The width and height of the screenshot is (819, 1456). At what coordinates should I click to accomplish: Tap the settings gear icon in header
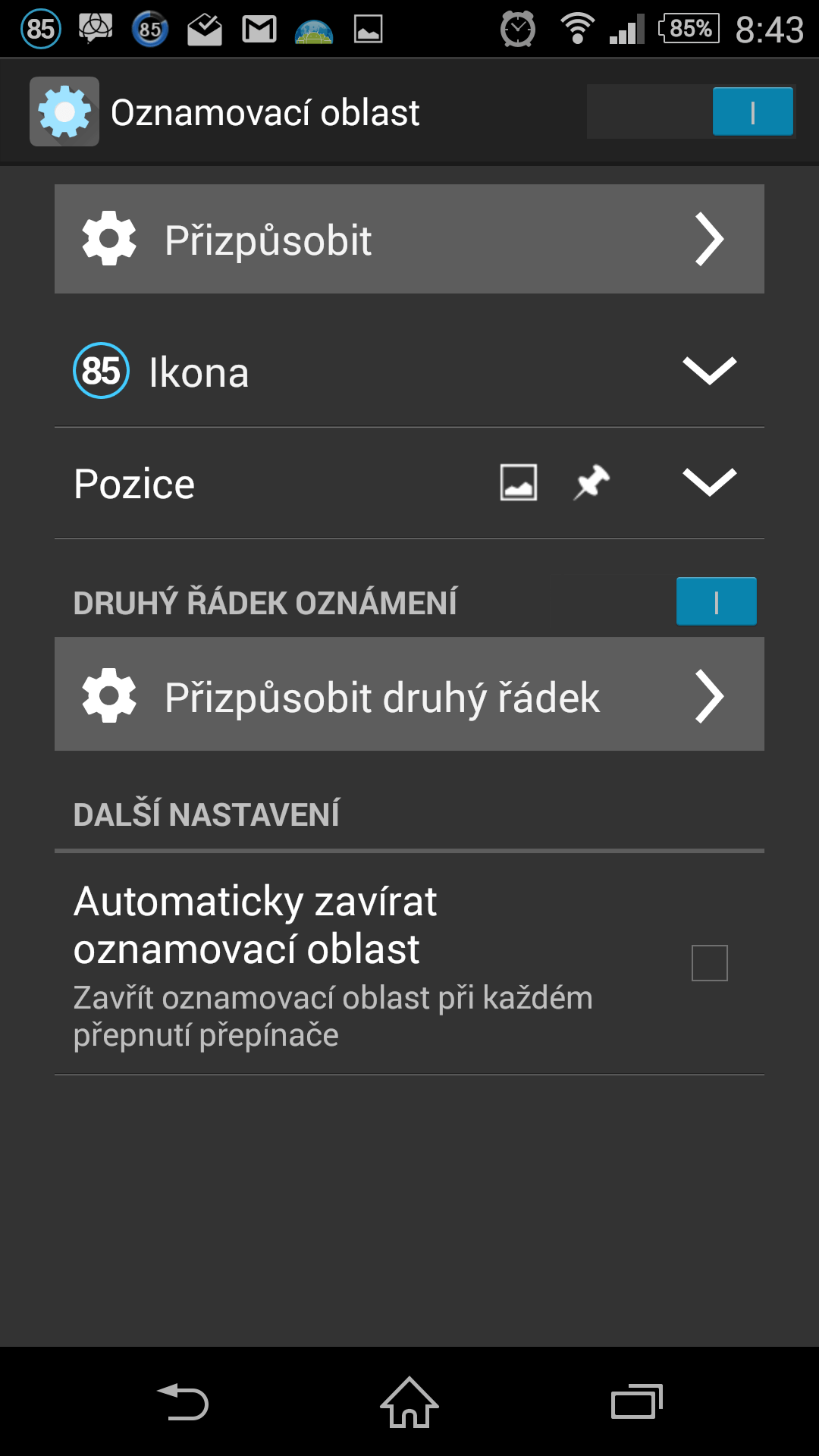tap(64, 111)
